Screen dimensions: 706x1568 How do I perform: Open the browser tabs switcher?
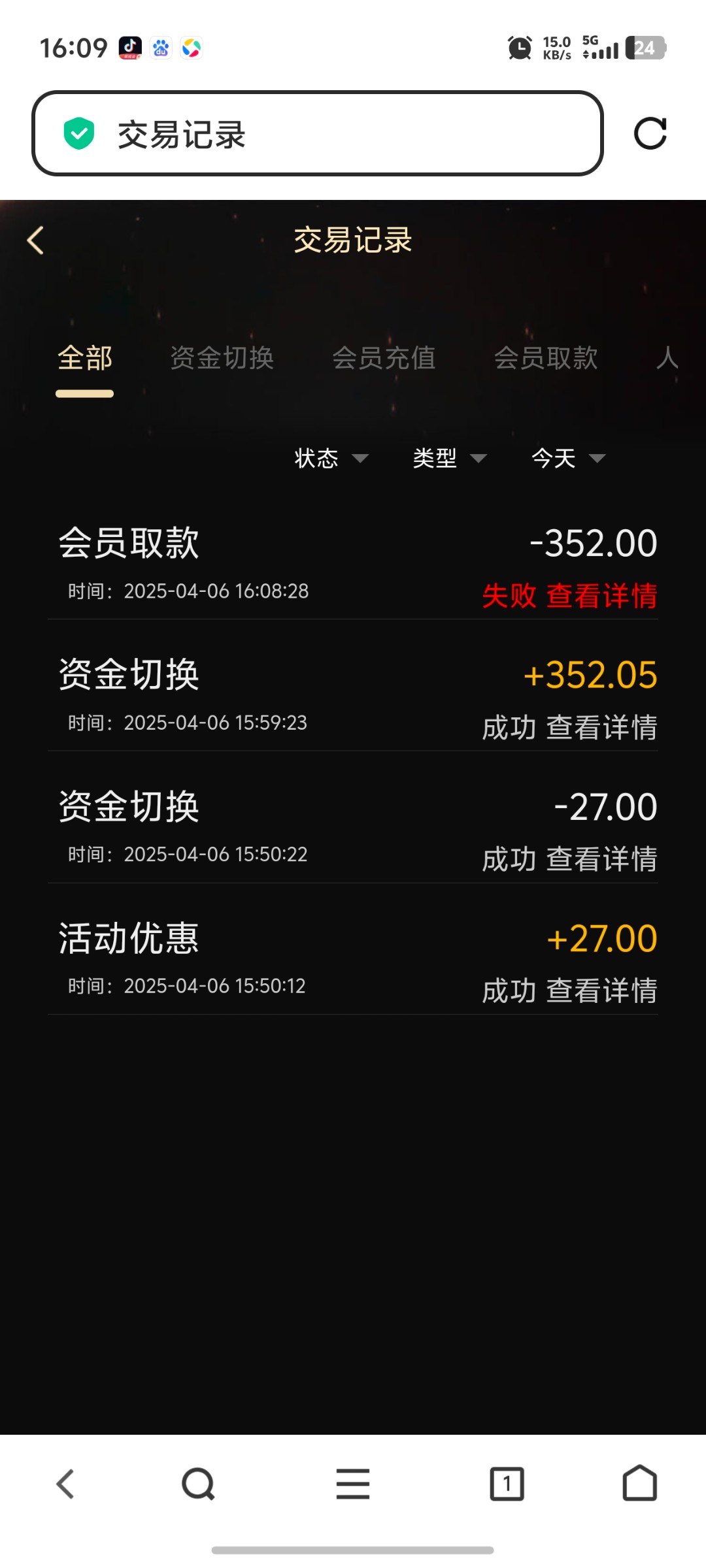(507, 1484)
